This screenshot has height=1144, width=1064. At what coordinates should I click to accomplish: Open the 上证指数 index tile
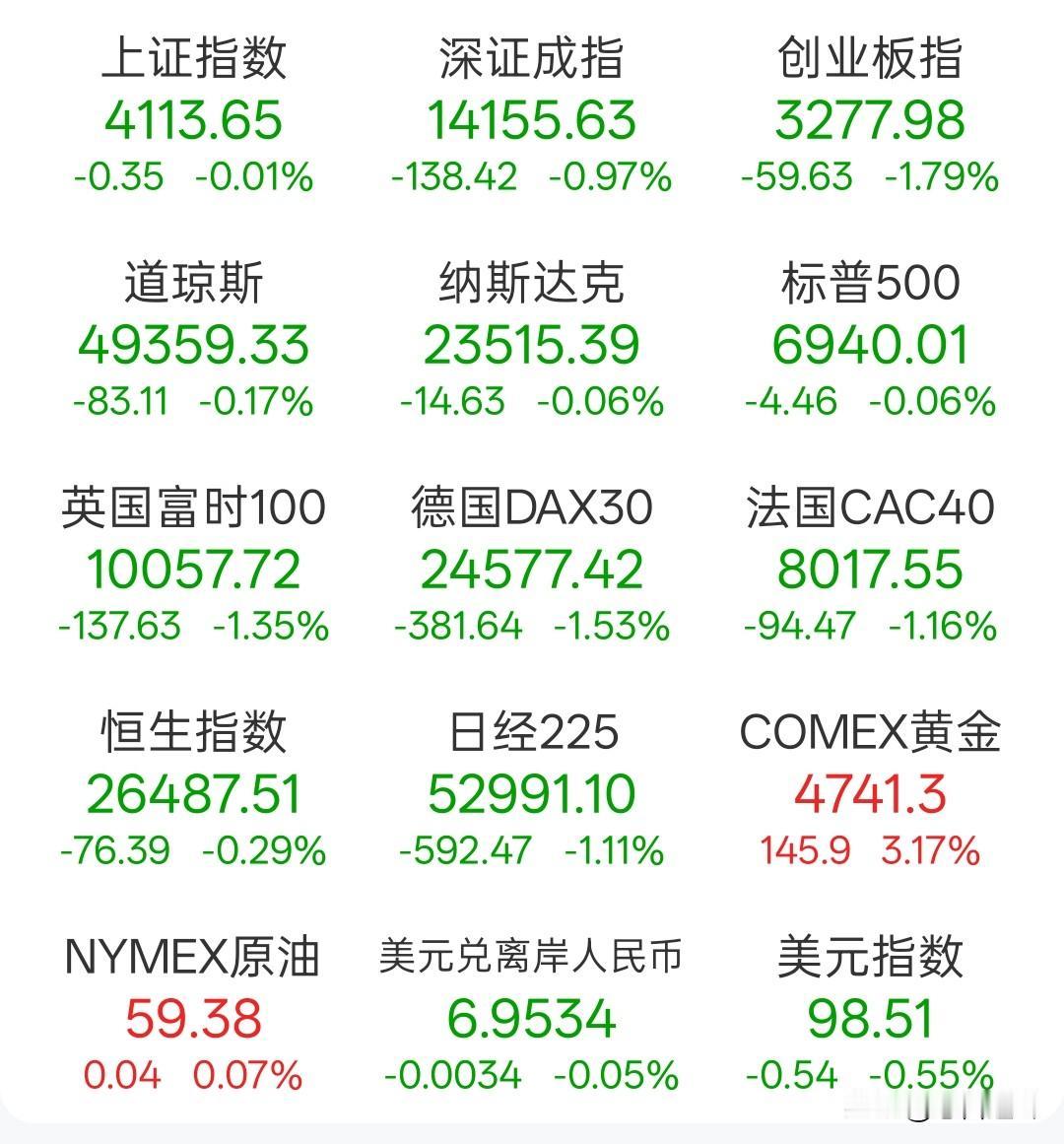click(193, 118)
